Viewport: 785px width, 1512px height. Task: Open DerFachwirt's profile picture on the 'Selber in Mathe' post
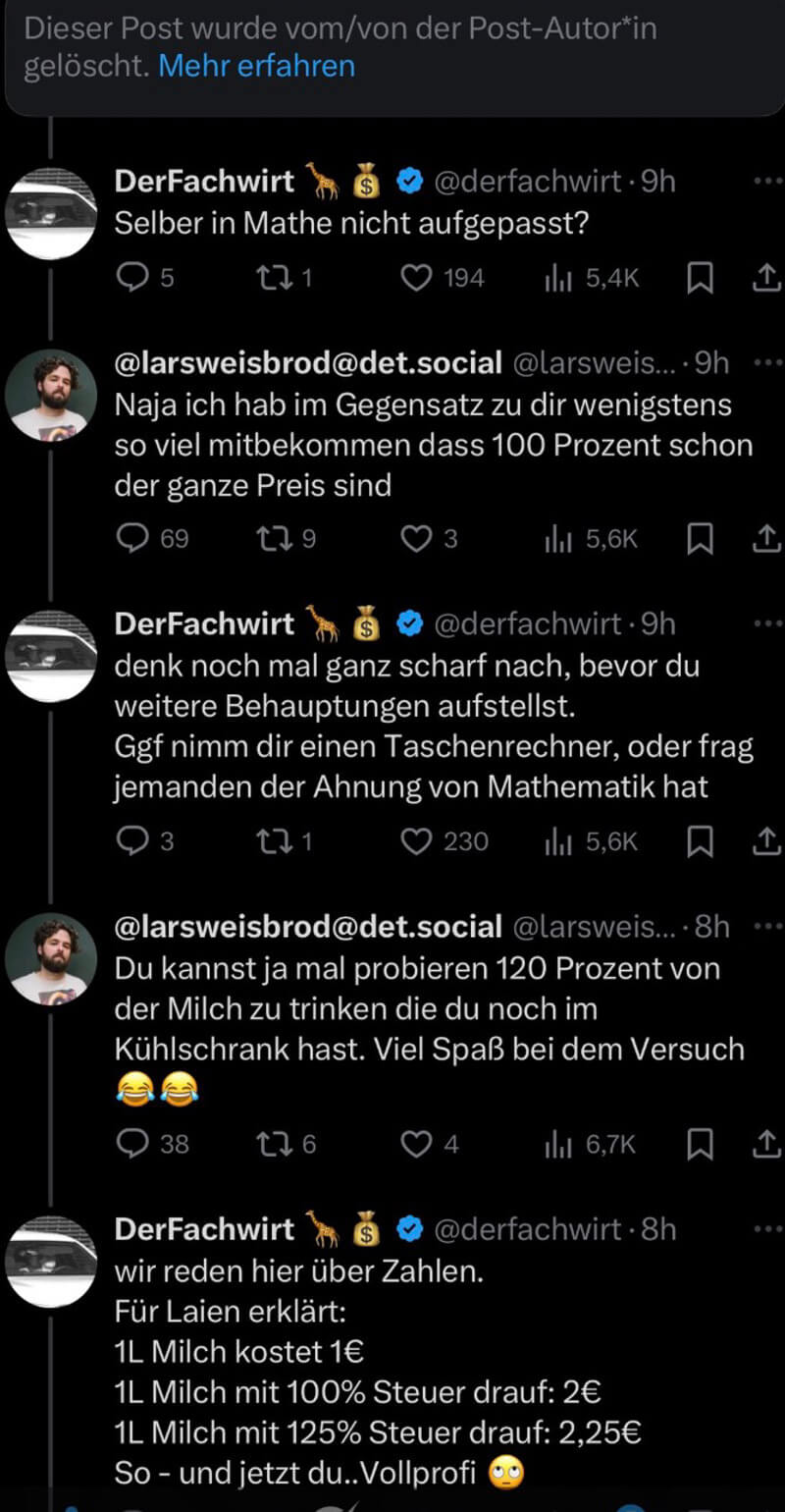(51, 213)
